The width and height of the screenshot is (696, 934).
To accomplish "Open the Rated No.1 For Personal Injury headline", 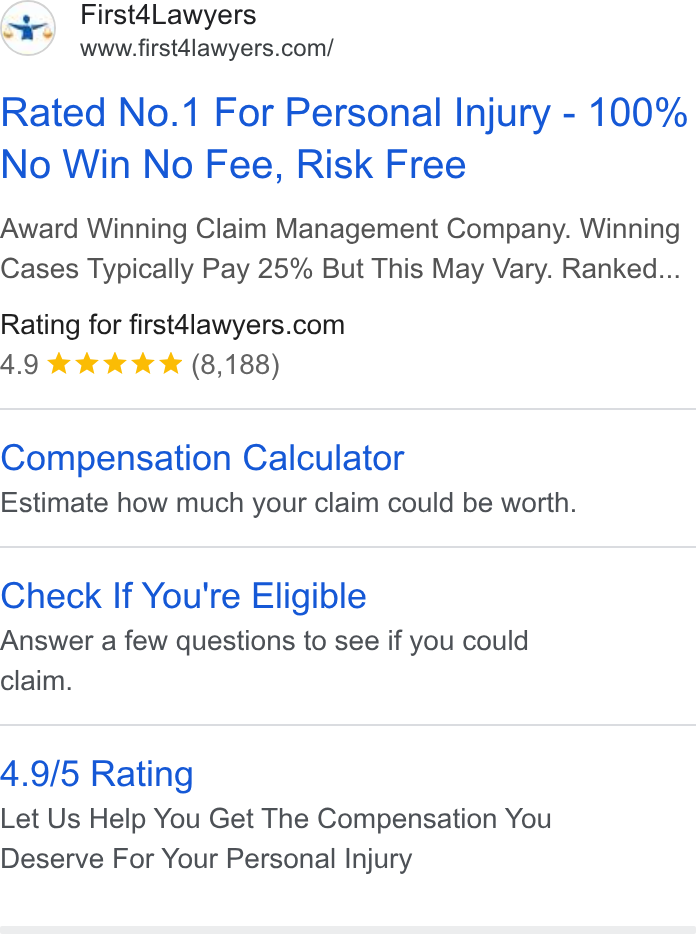I will point(344,138).
